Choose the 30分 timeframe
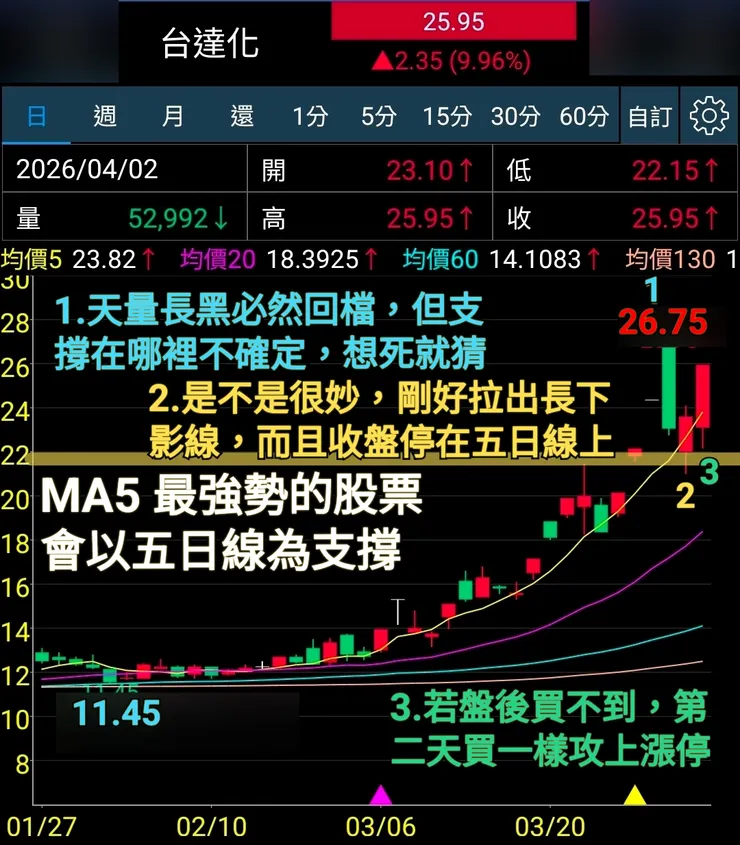This screenshot has height=845, width=740. tap(514, 115)
